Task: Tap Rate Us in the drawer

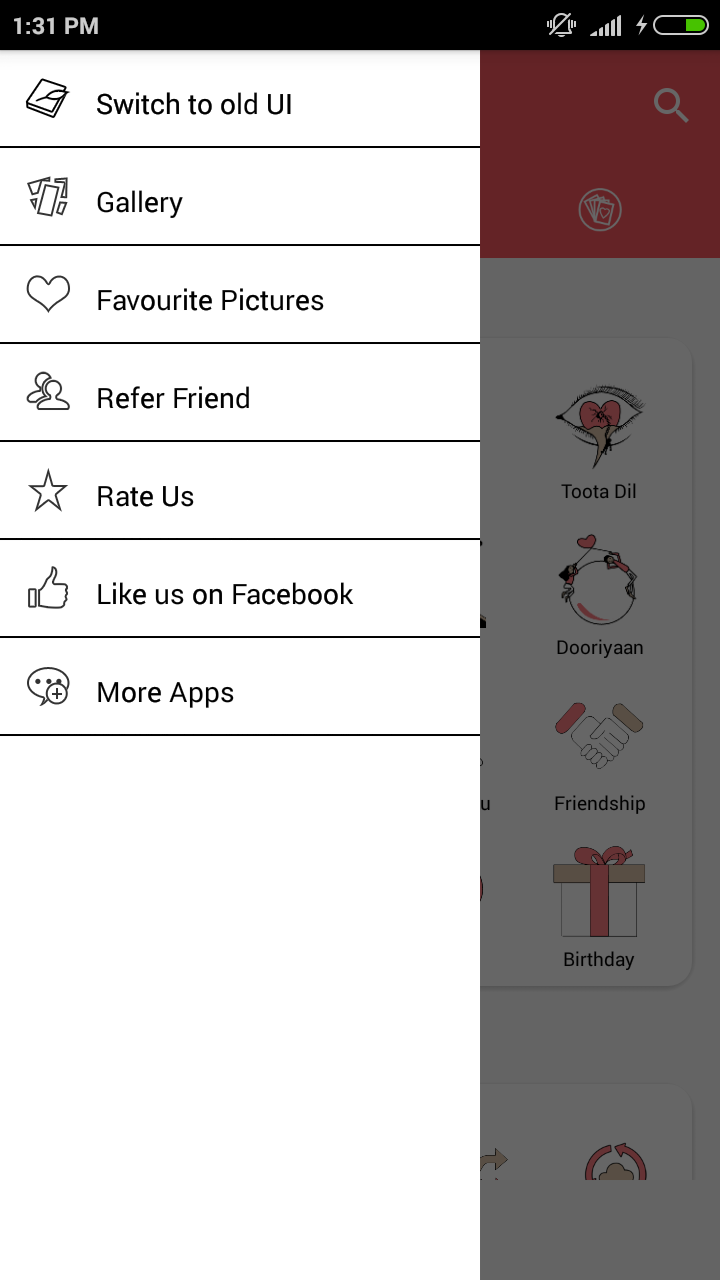Action: 145,496
